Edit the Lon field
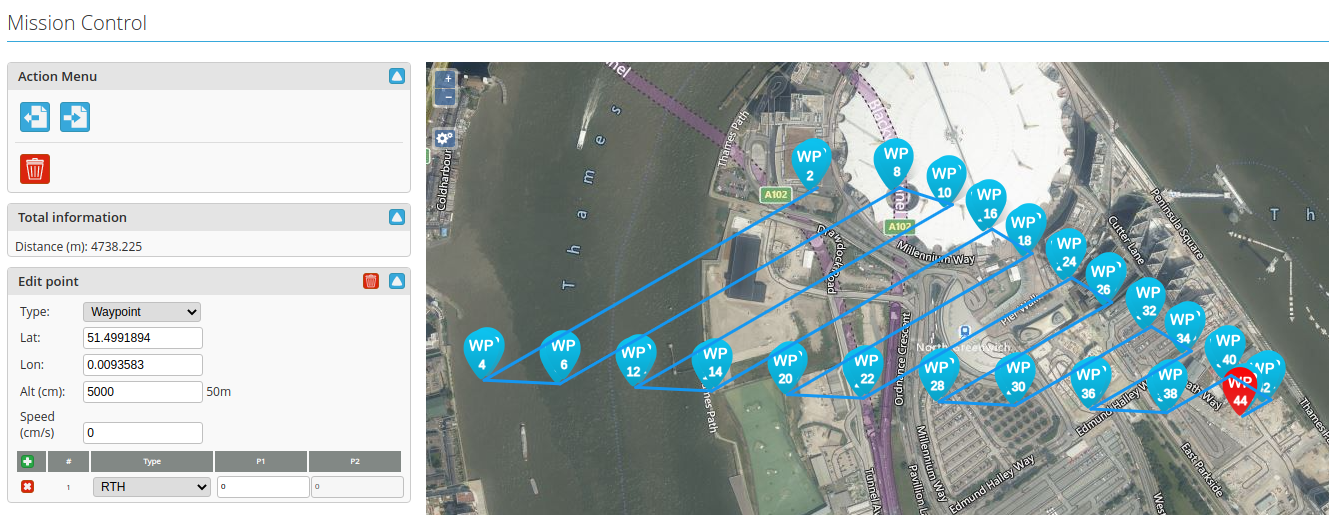1329x515 pixels. (x=143, y=365)
